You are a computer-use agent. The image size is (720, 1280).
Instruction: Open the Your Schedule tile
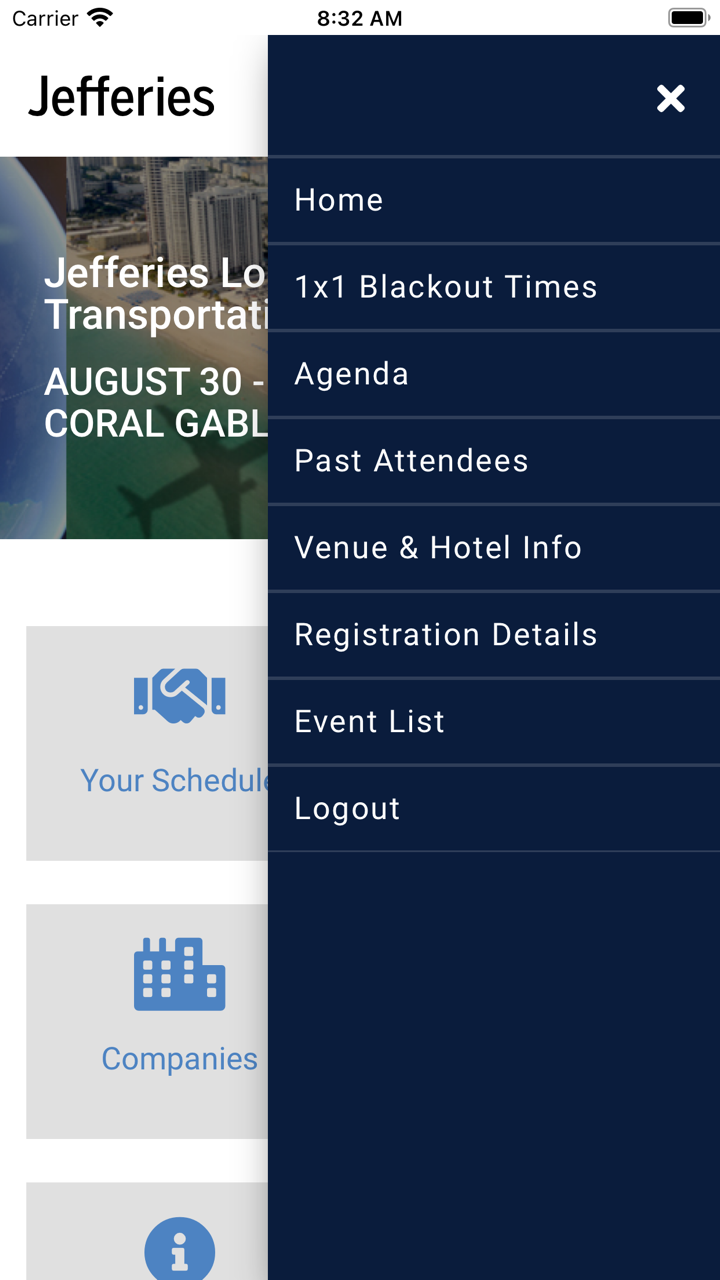click(150, 742)
